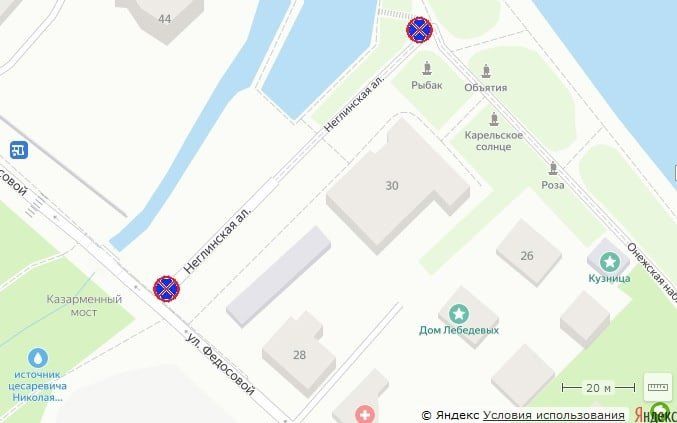The image size is (677, 423).
Task: Select the Роза monument marker
Action: tap(552, 169)
